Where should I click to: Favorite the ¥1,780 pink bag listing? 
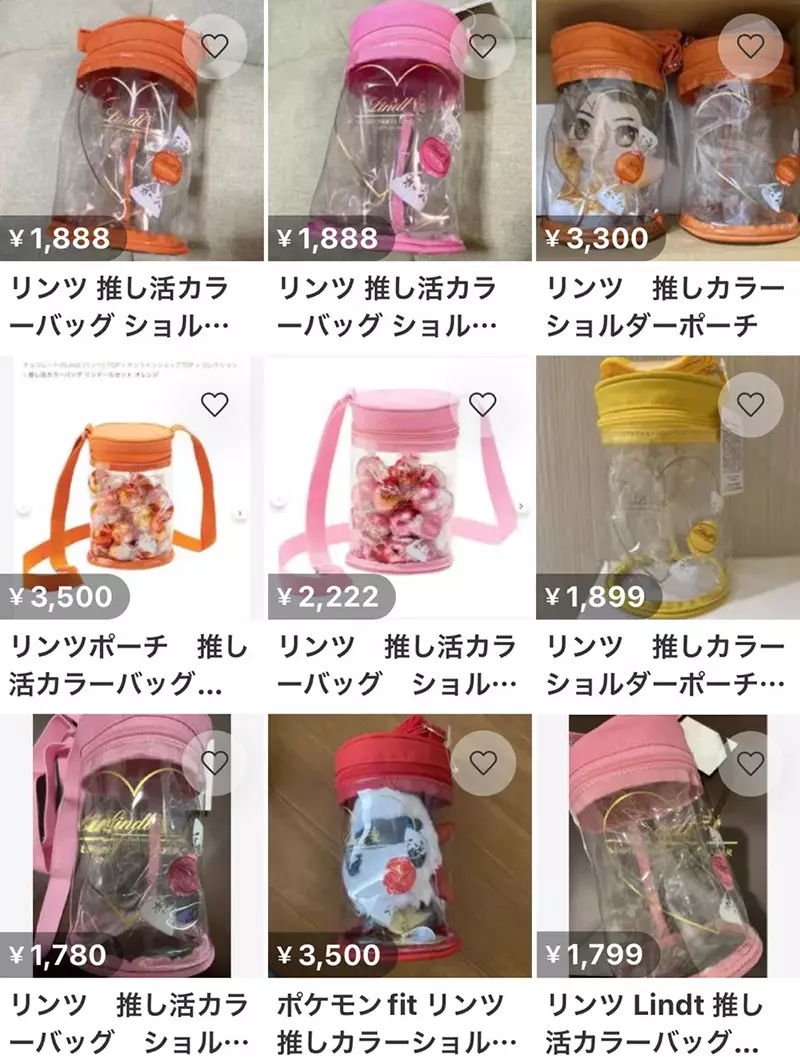(215, 763)
